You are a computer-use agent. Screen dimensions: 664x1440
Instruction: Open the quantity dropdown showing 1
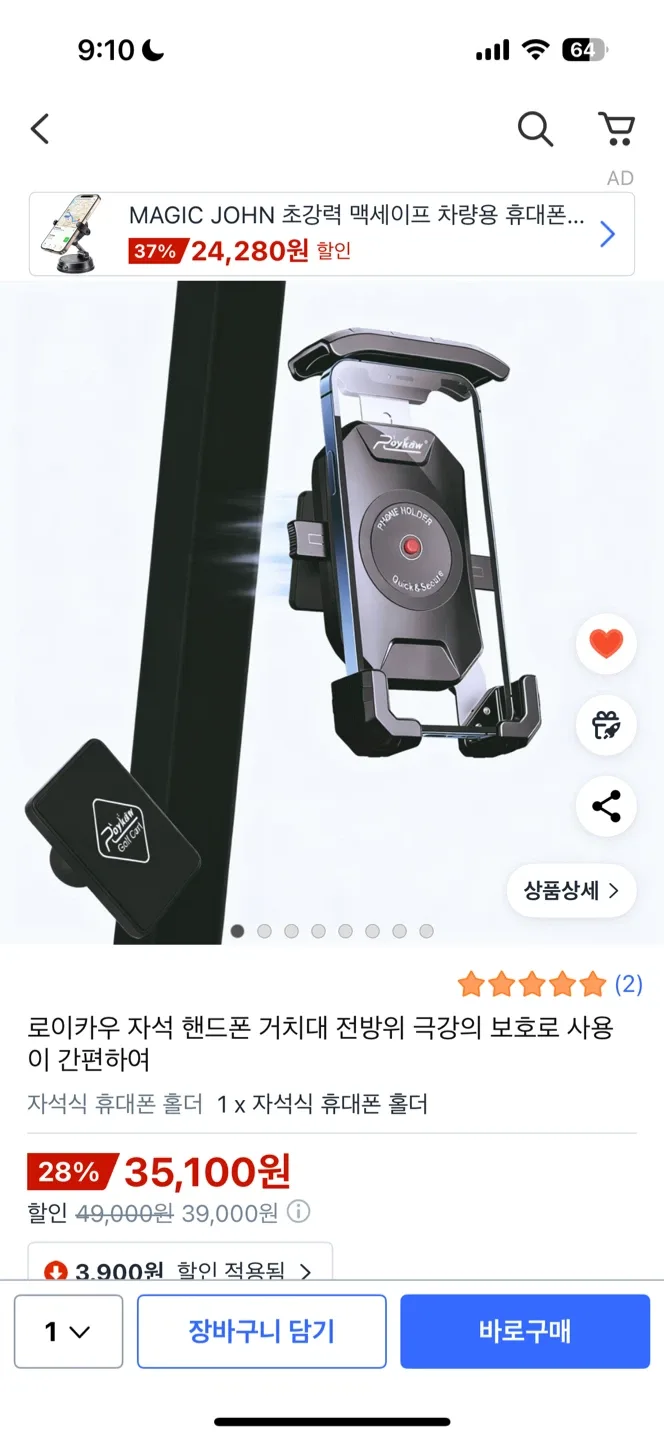68,1331
